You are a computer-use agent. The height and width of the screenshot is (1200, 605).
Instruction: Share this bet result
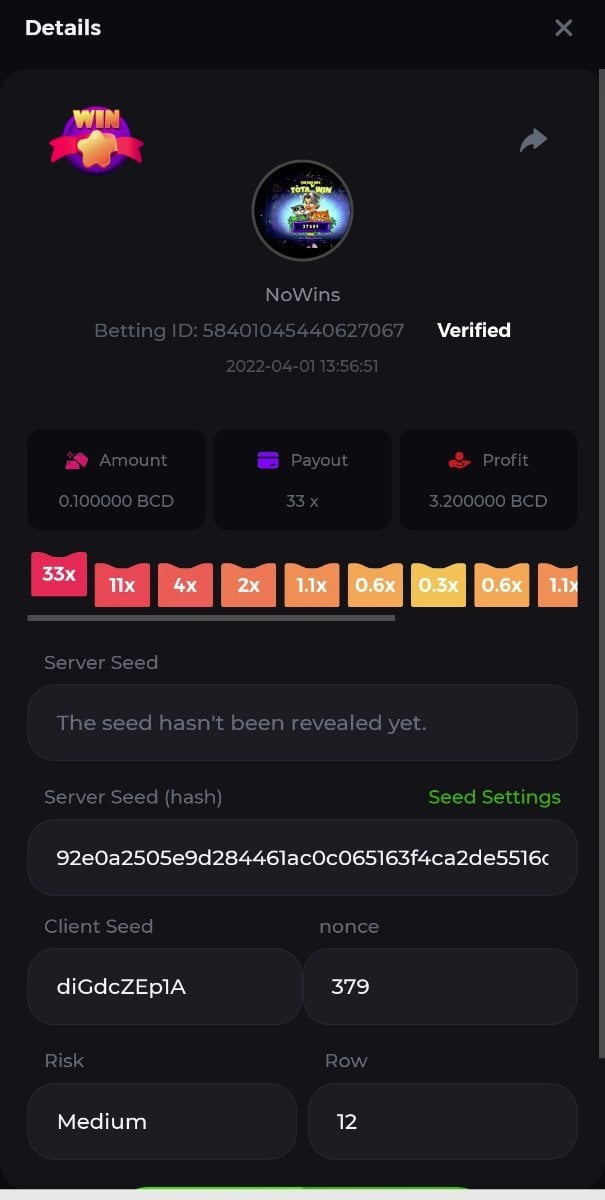534,141
